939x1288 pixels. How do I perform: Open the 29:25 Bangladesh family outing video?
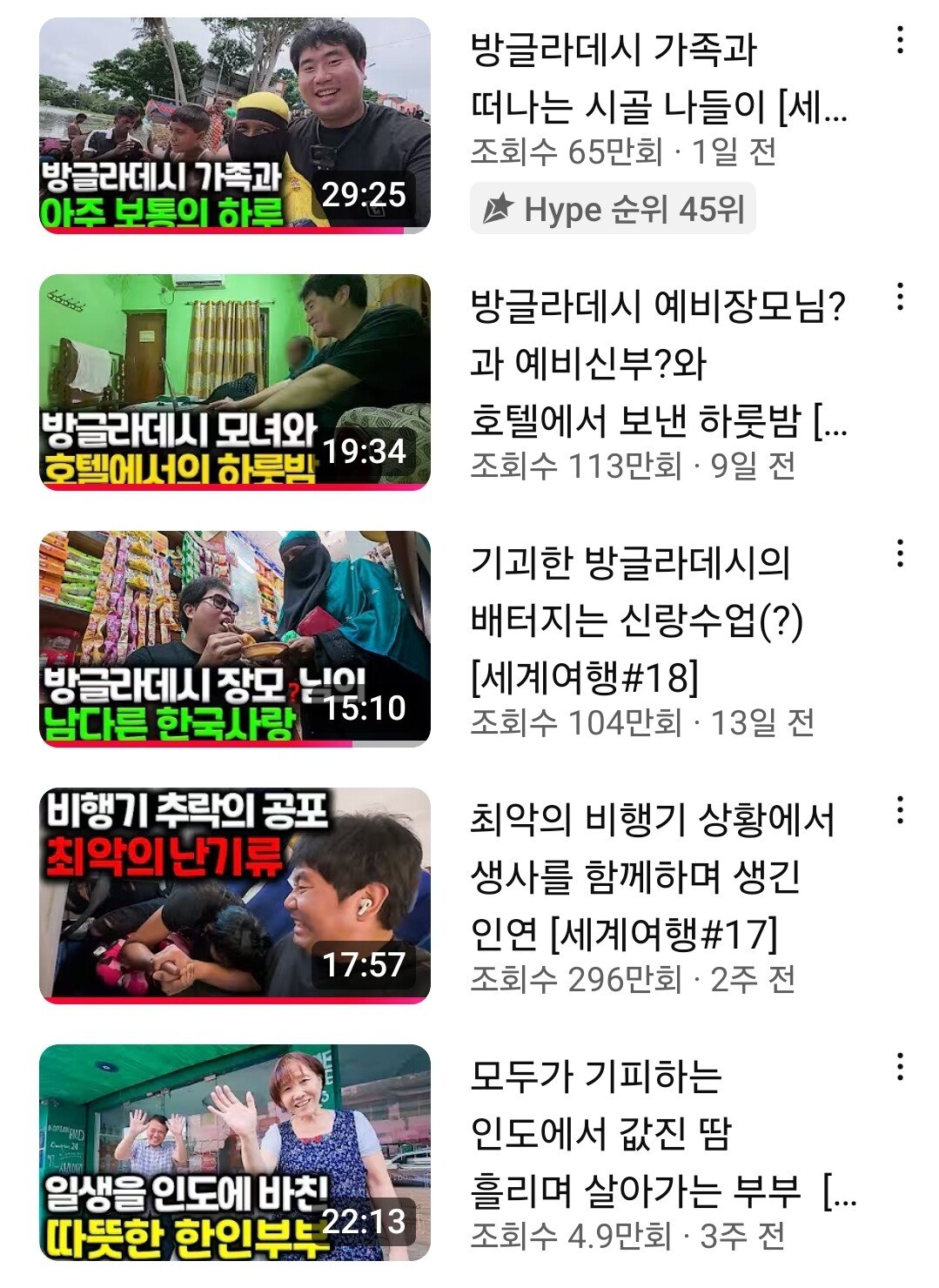(x=235, y=125)
